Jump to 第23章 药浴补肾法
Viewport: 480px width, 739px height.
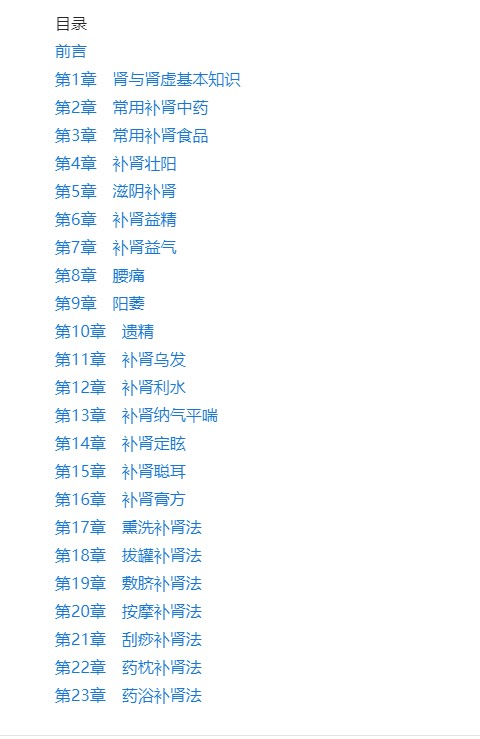coord(128,695)
